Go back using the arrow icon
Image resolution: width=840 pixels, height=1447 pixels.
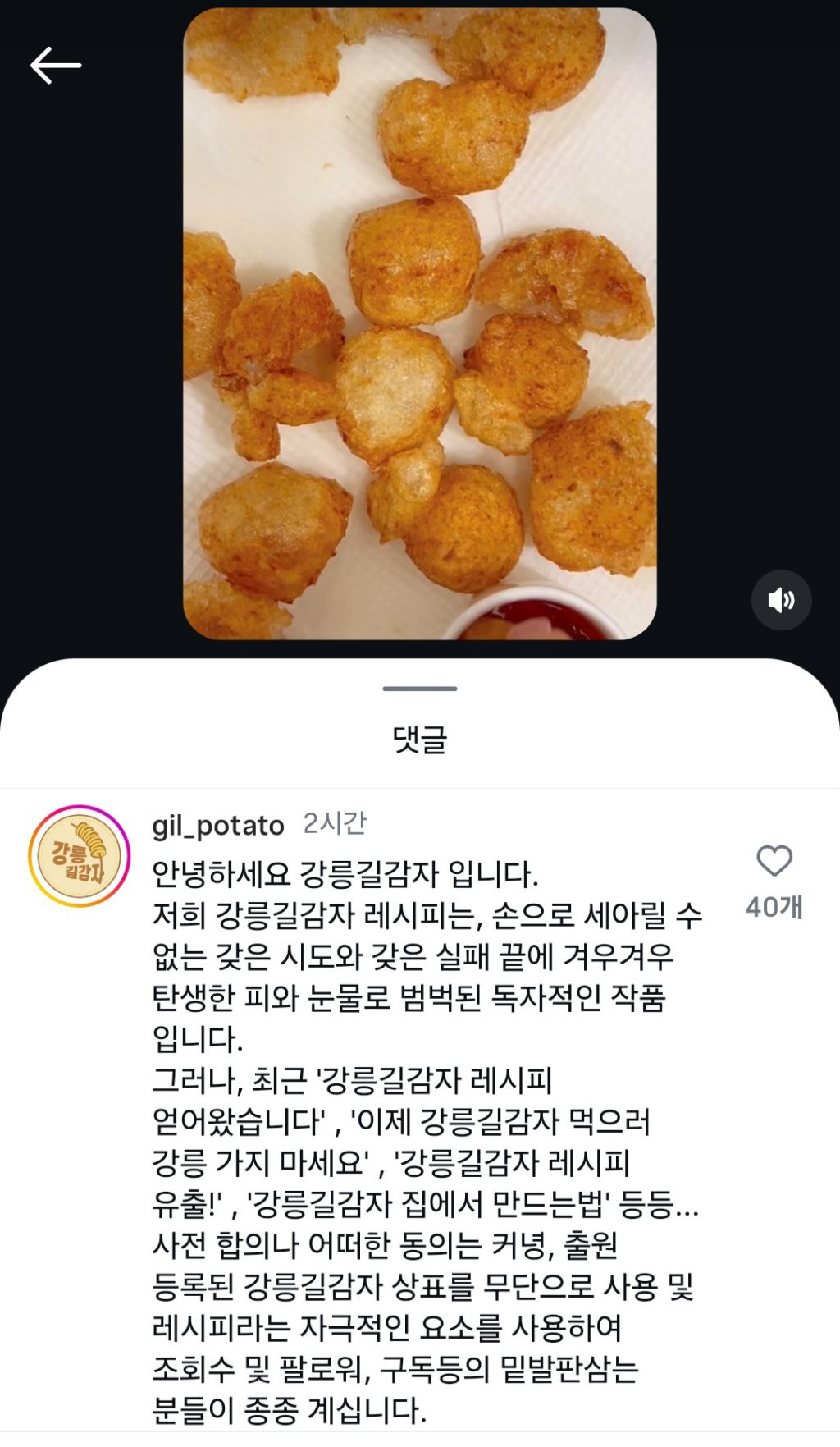point(56,66)
